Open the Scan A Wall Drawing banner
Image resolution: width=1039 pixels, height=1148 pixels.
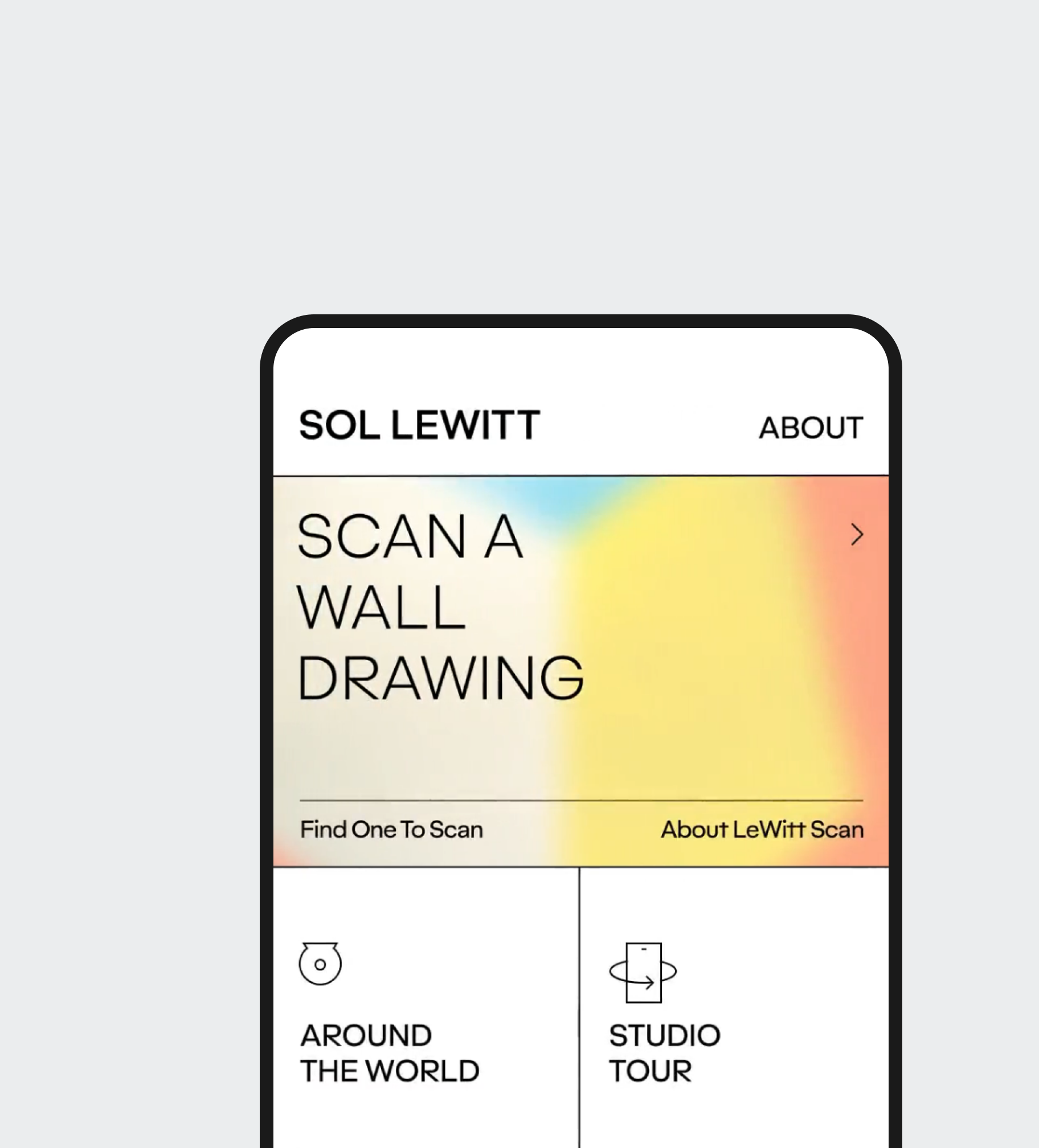[440, 607]
